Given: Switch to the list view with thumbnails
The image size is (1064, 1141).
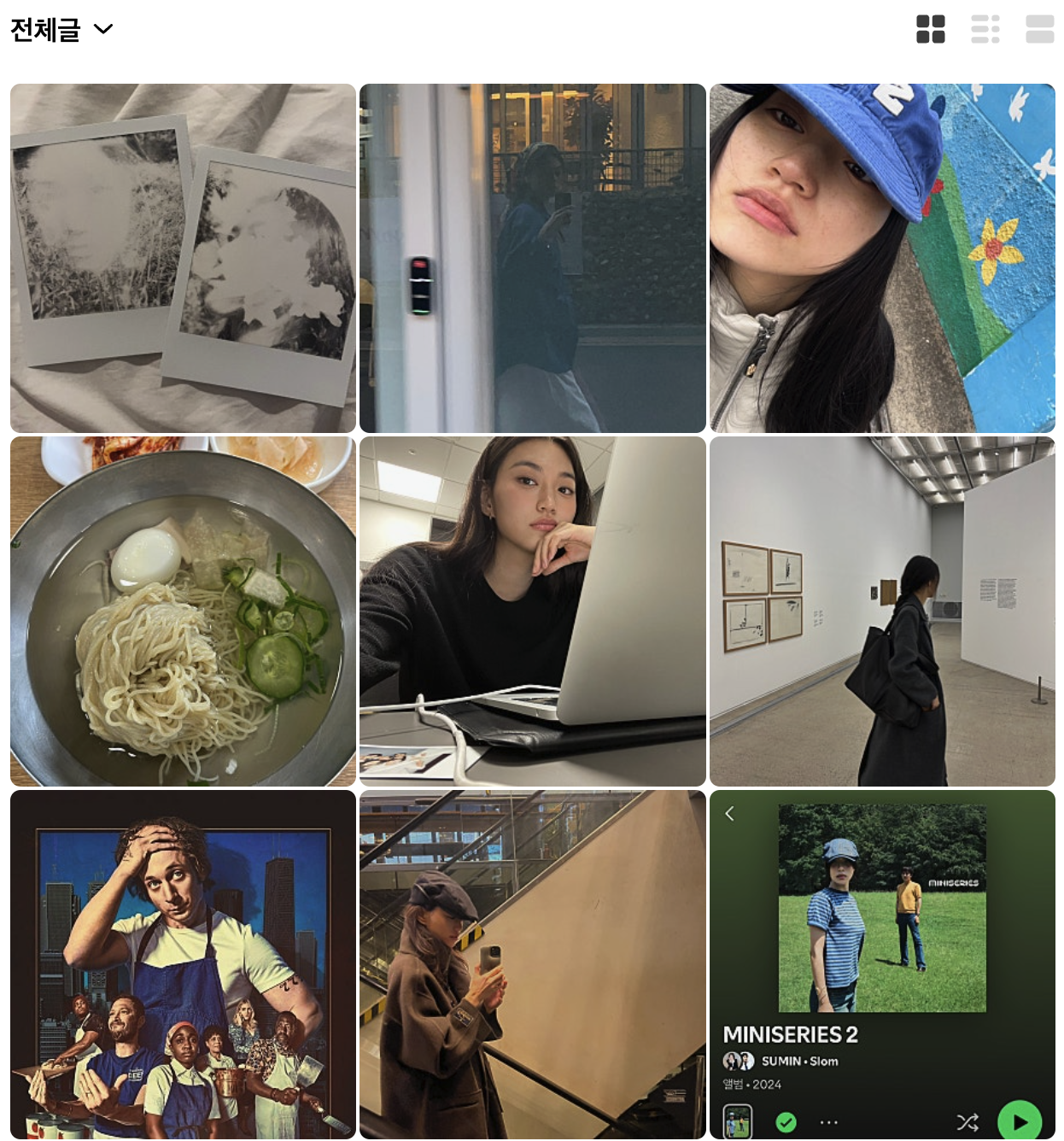Looking at the screenshot, I should (985, 29).
